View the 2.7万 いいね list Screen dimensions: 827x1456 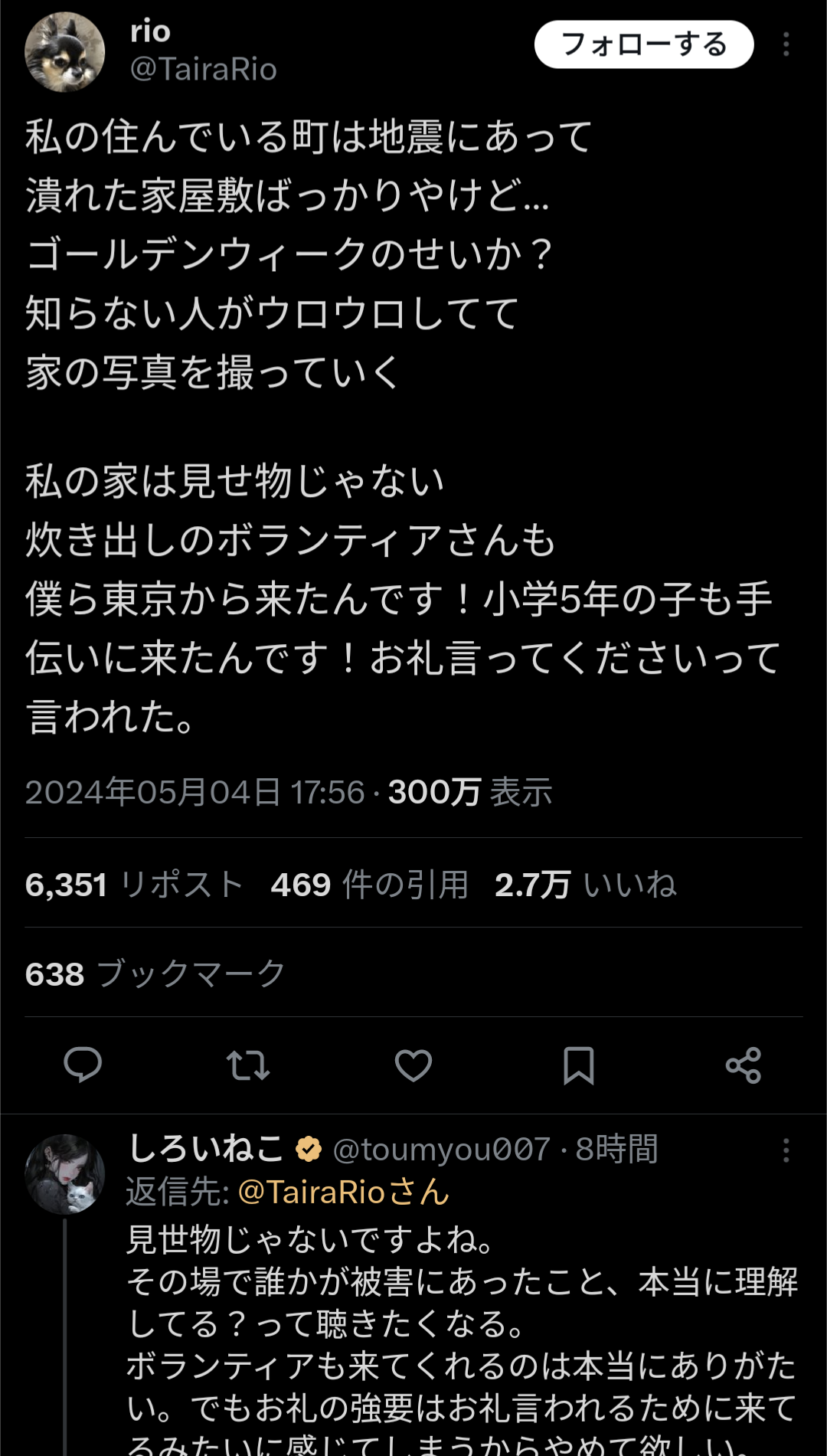pos(586,885)
